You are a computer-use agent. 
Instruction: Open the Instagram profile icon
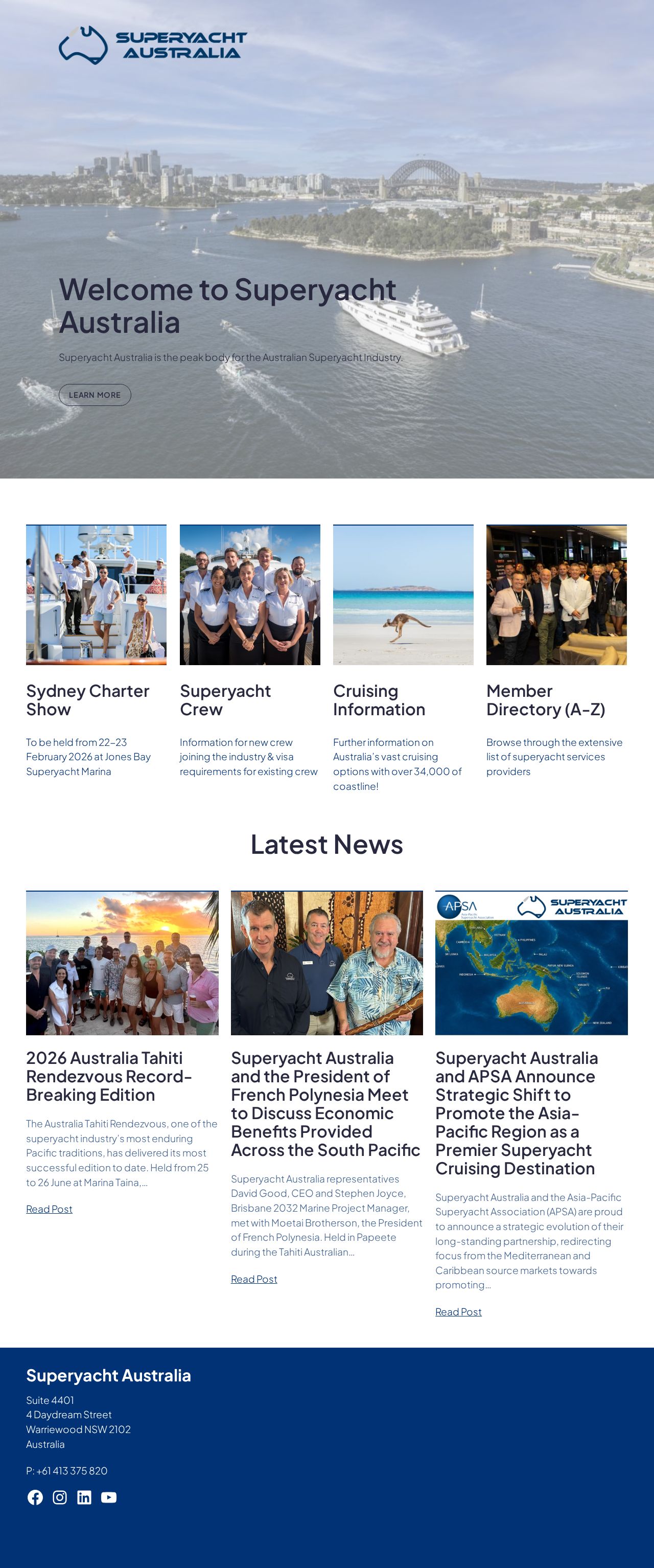coord(60,1497)
